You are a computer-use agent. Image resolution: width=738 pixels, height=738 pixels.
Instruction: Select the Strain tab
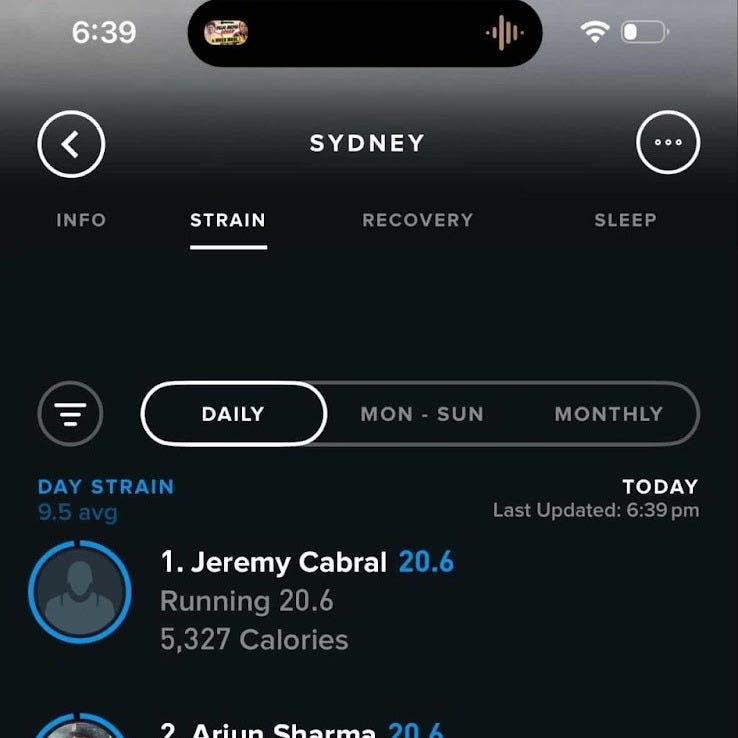tap(228, 220)
